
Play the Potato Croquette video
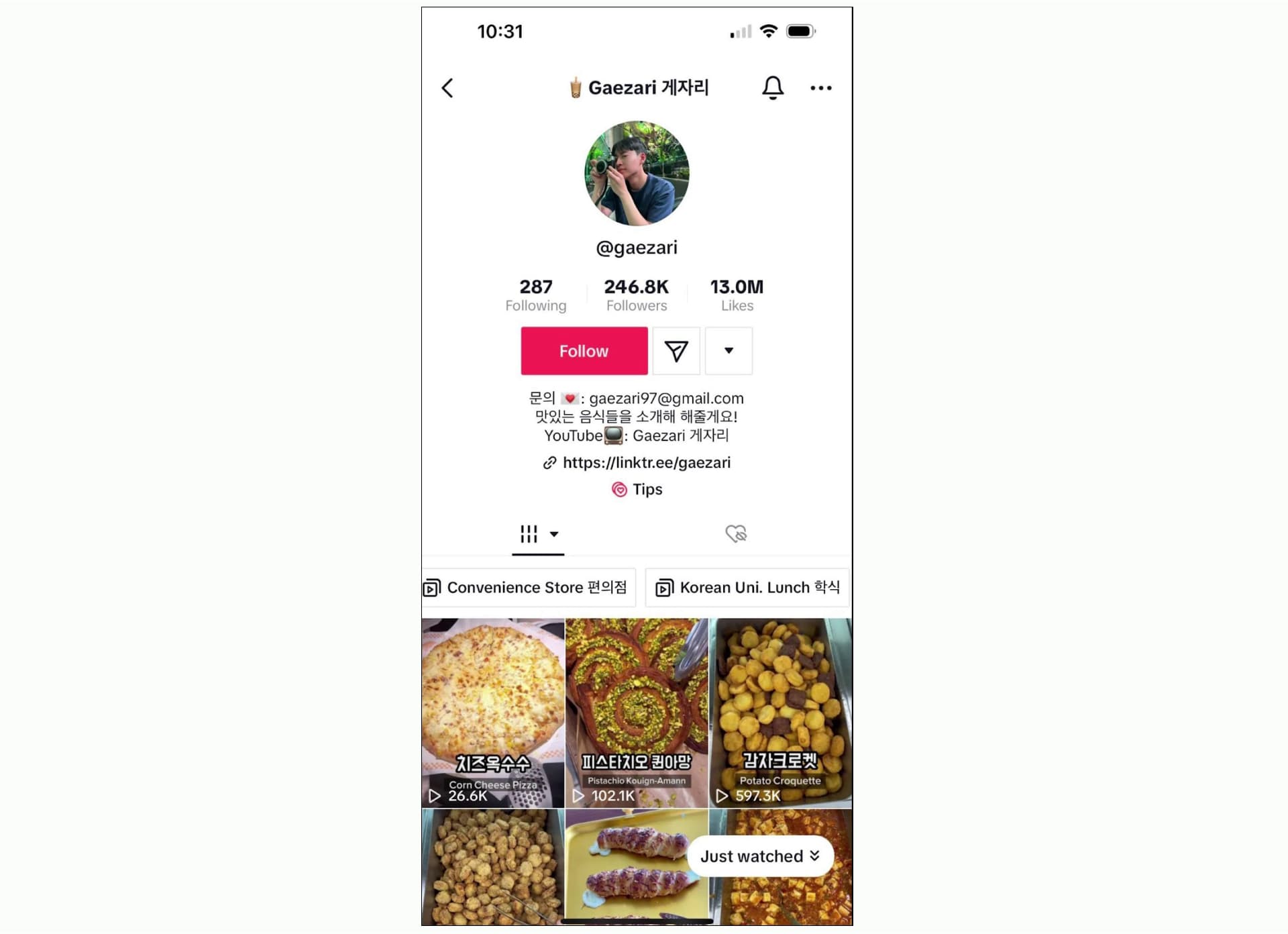(x=781, y=711)
